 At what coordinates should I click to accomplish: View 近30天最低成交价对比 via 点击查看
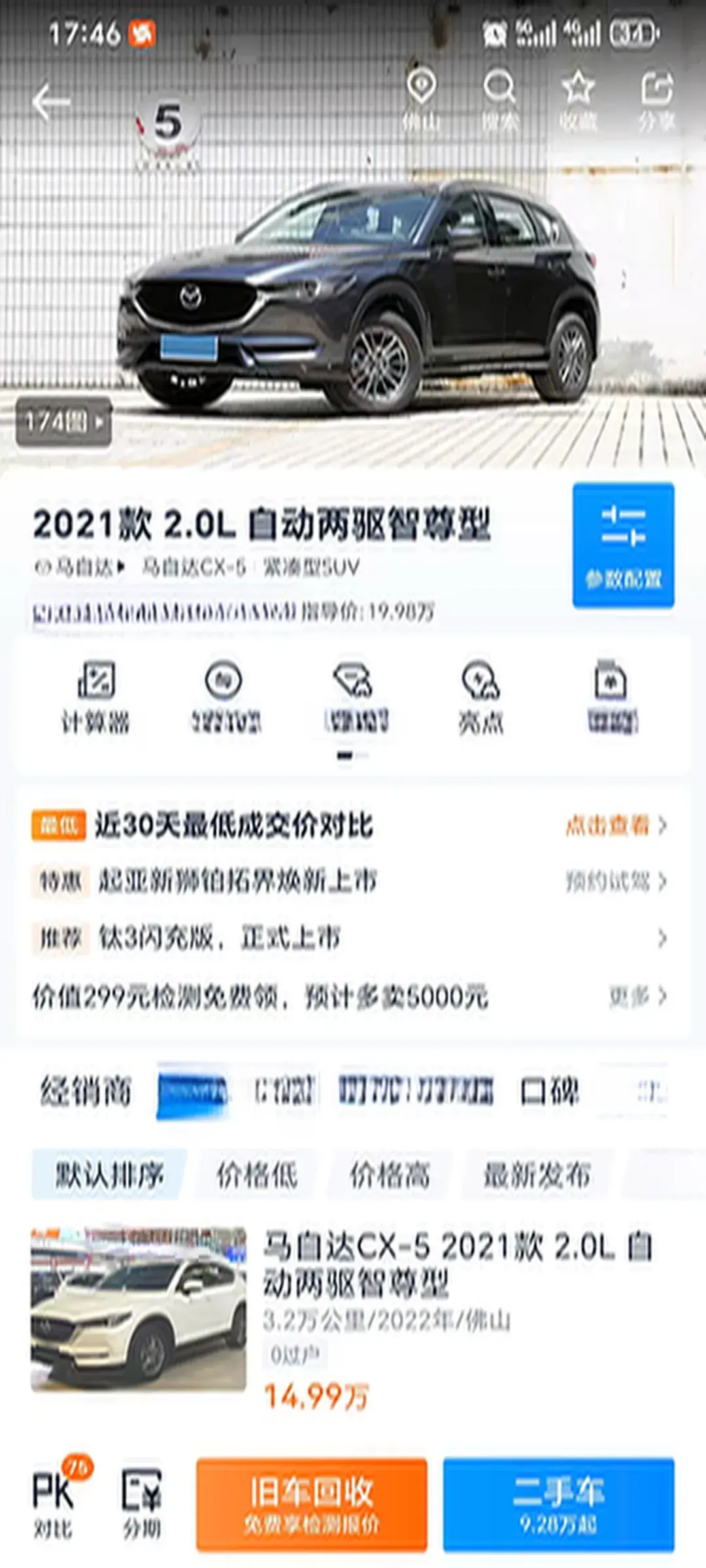coord(615,826)
